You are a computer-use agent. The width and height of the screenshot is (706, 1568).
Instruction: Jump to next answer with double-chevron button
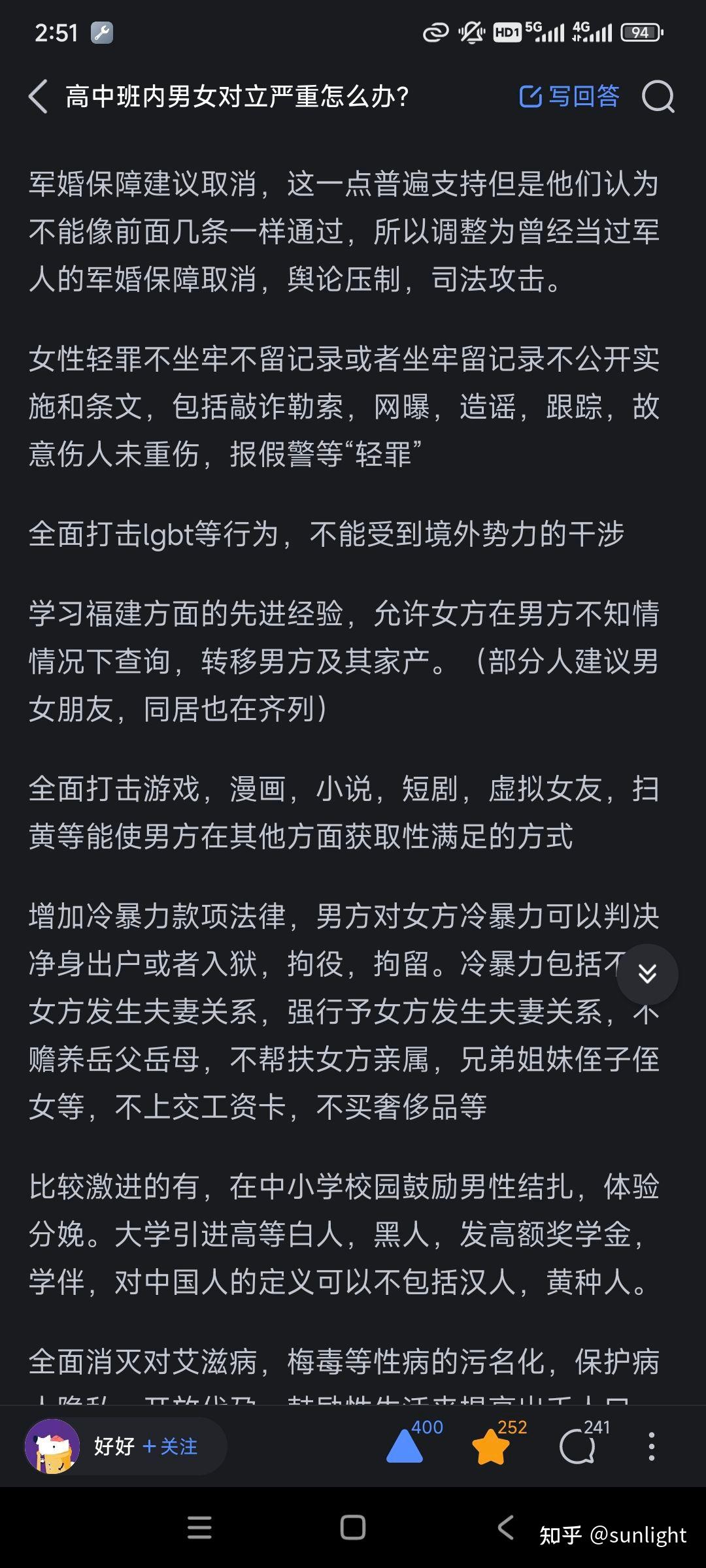click(x=647, y=974)
